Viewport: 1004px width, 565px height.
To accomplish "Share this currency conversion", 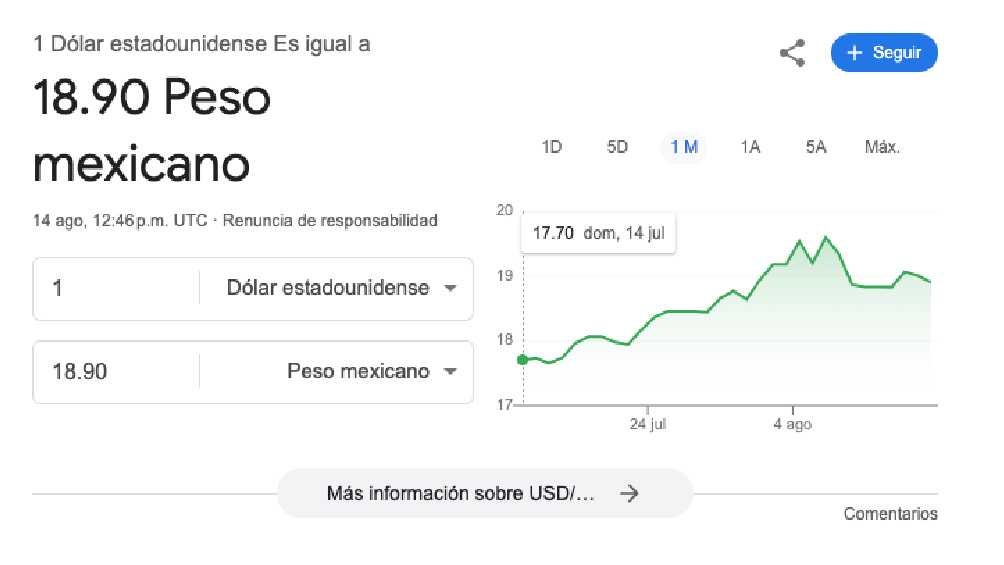I will click(x=792, y=53).
